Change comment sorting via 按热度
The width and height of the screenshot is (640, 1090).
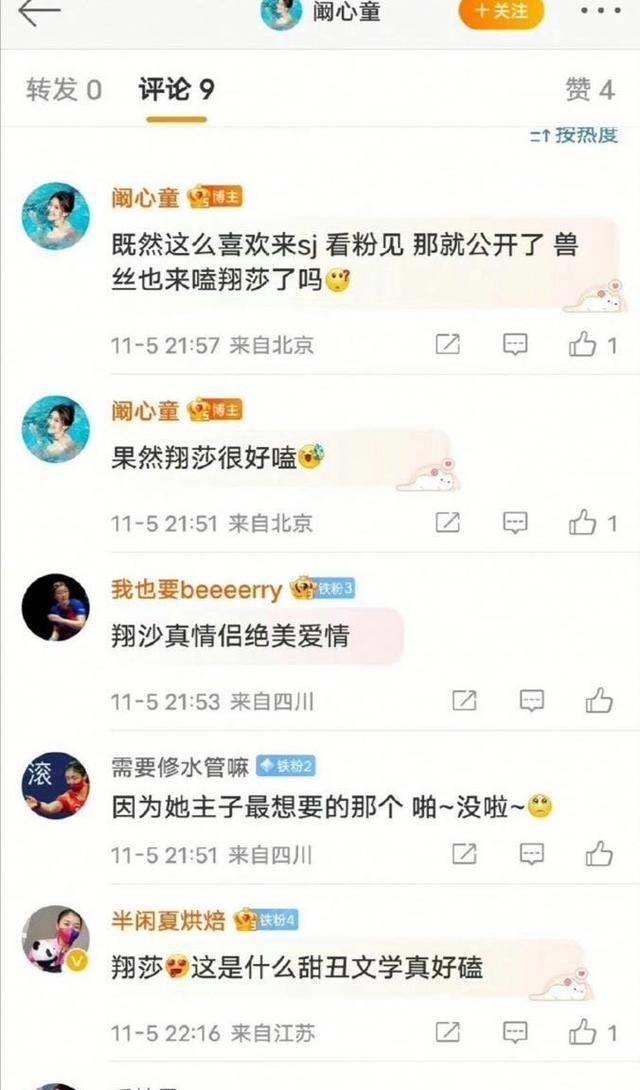pos(574,135)
